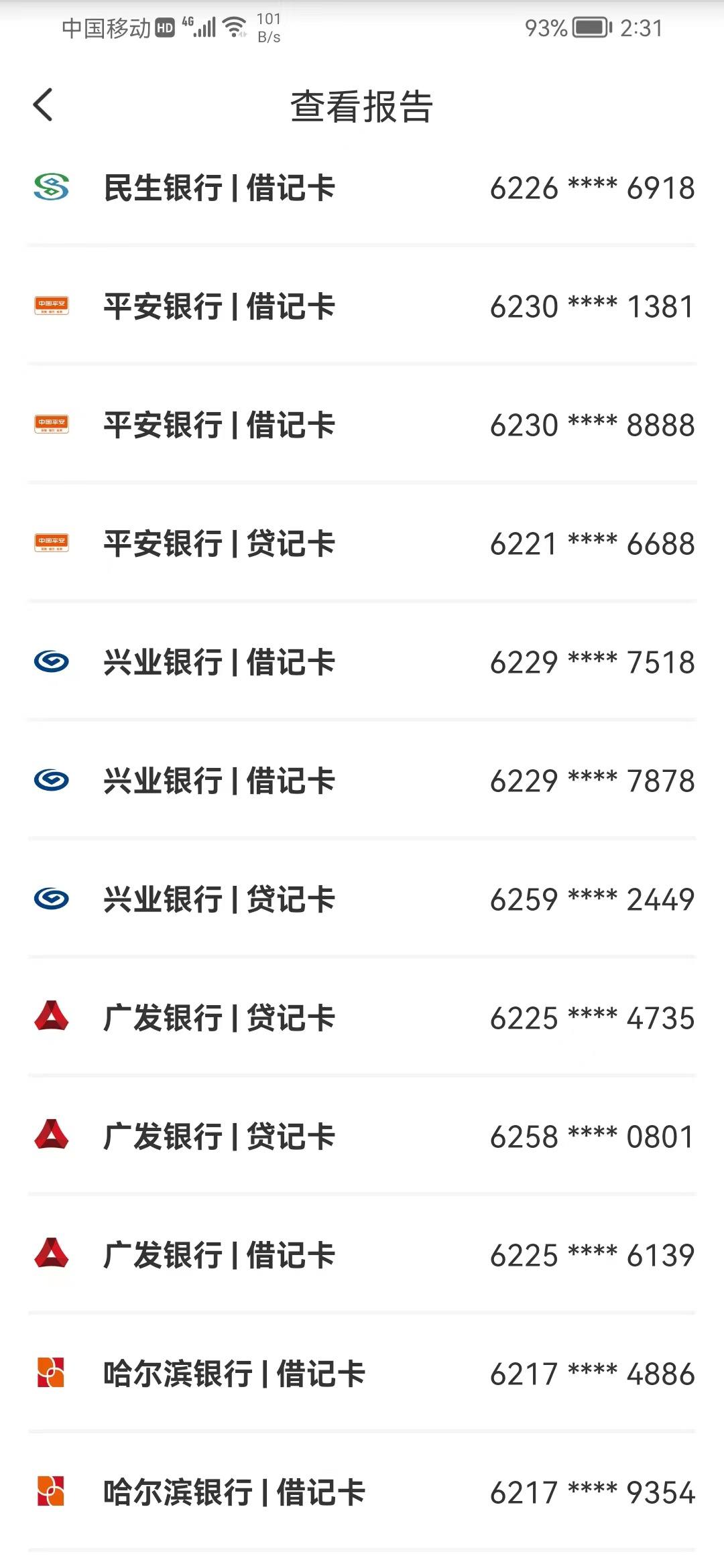Select 广发银行 借记卡 ending 6139
724x1568 pixels.
[x=362, y=1255]
